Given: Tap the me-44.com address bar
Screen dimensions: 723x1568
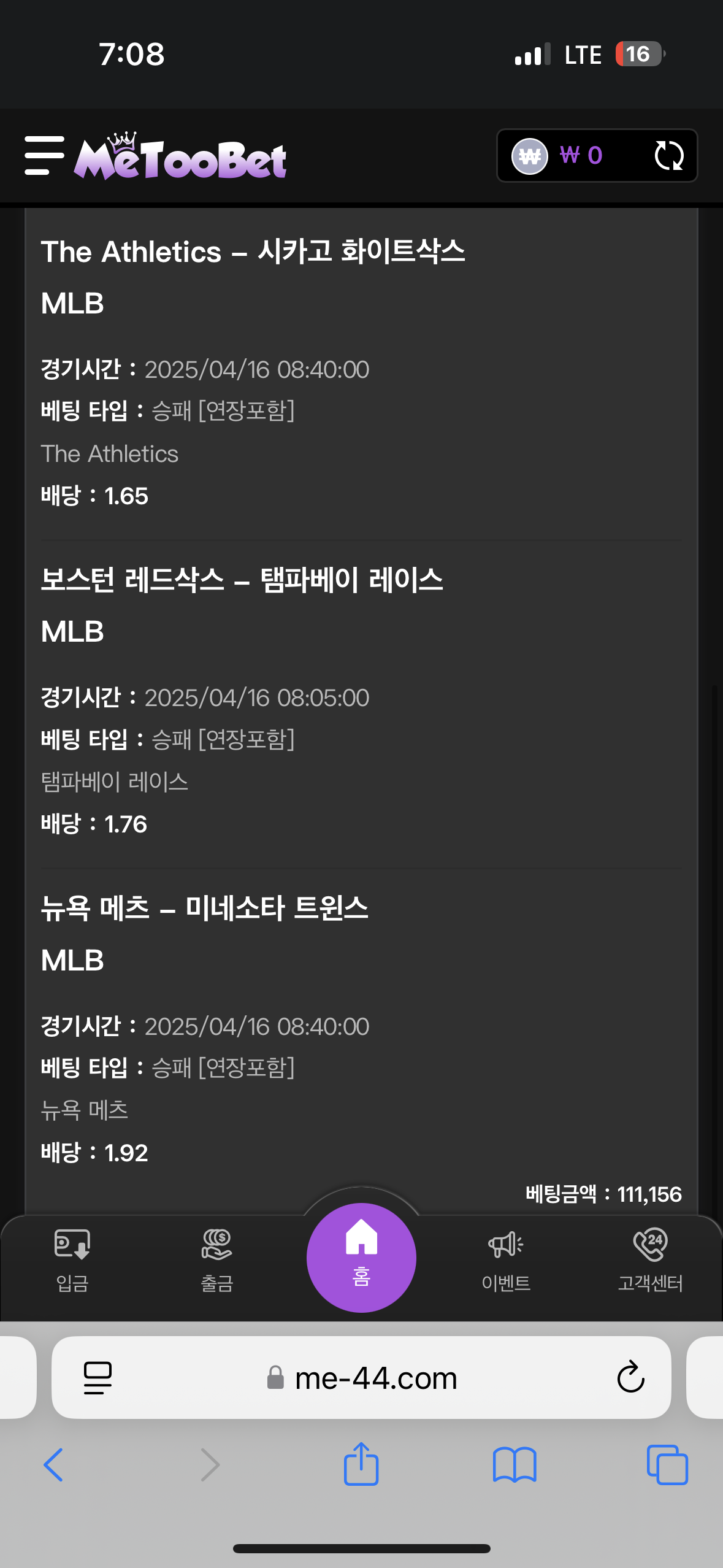Looking at the screenshot, I should (x=361, y=1378).
